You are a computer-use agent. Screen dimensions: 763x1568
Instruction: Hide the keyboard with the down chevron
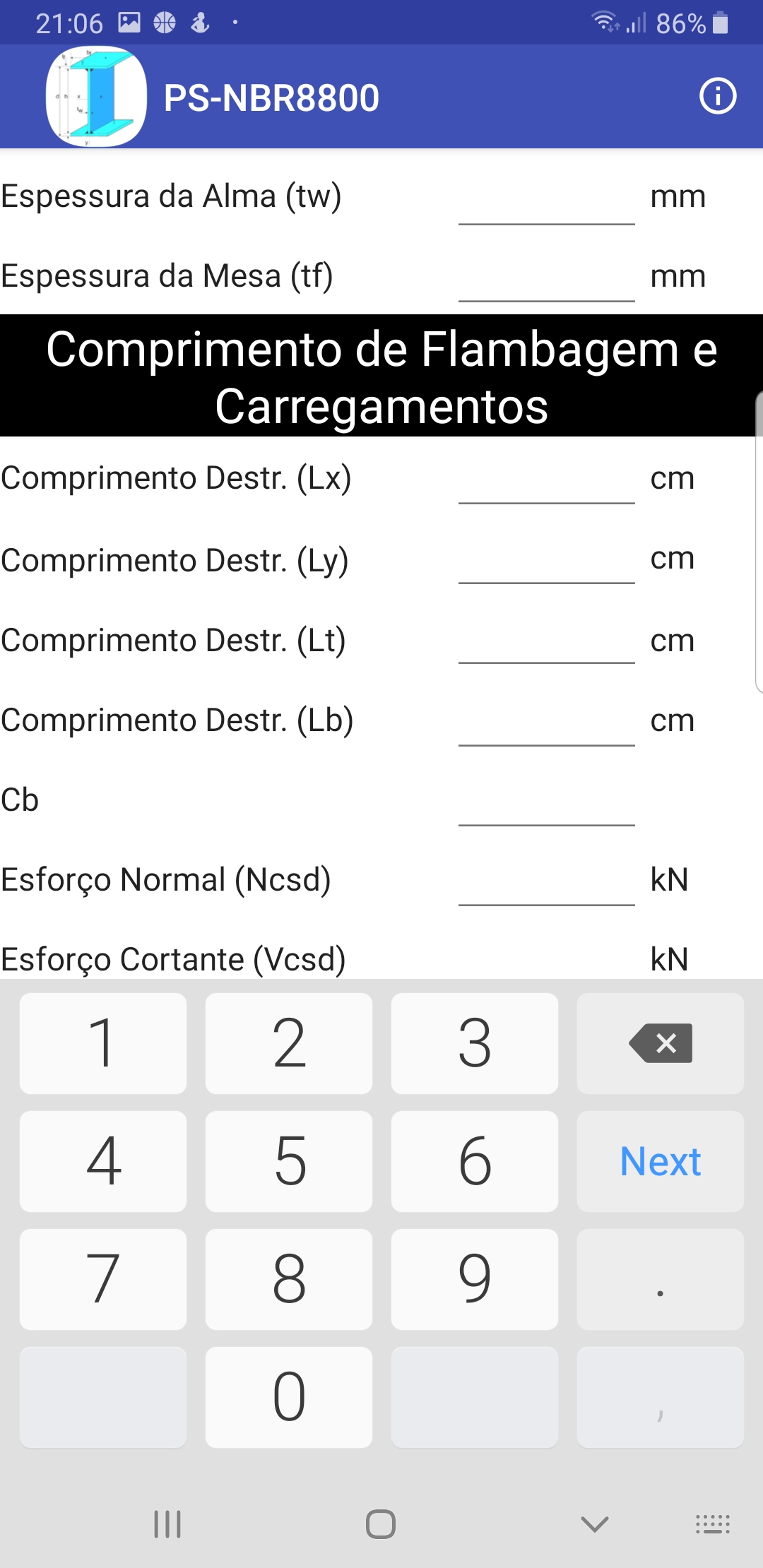(594, 1524)
